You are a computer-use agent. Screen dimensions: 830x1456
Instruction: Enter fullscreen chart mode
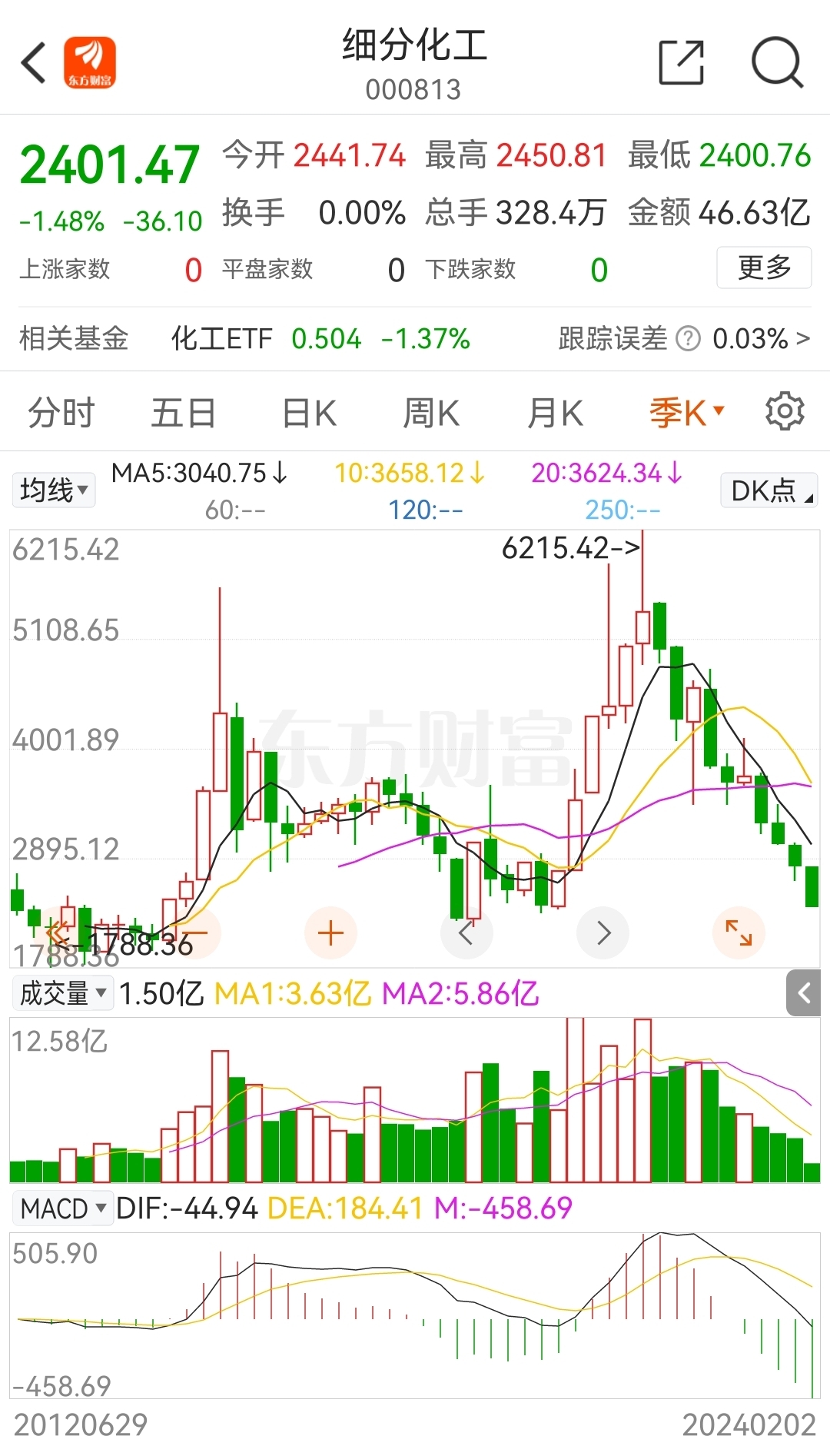(739, 932)
